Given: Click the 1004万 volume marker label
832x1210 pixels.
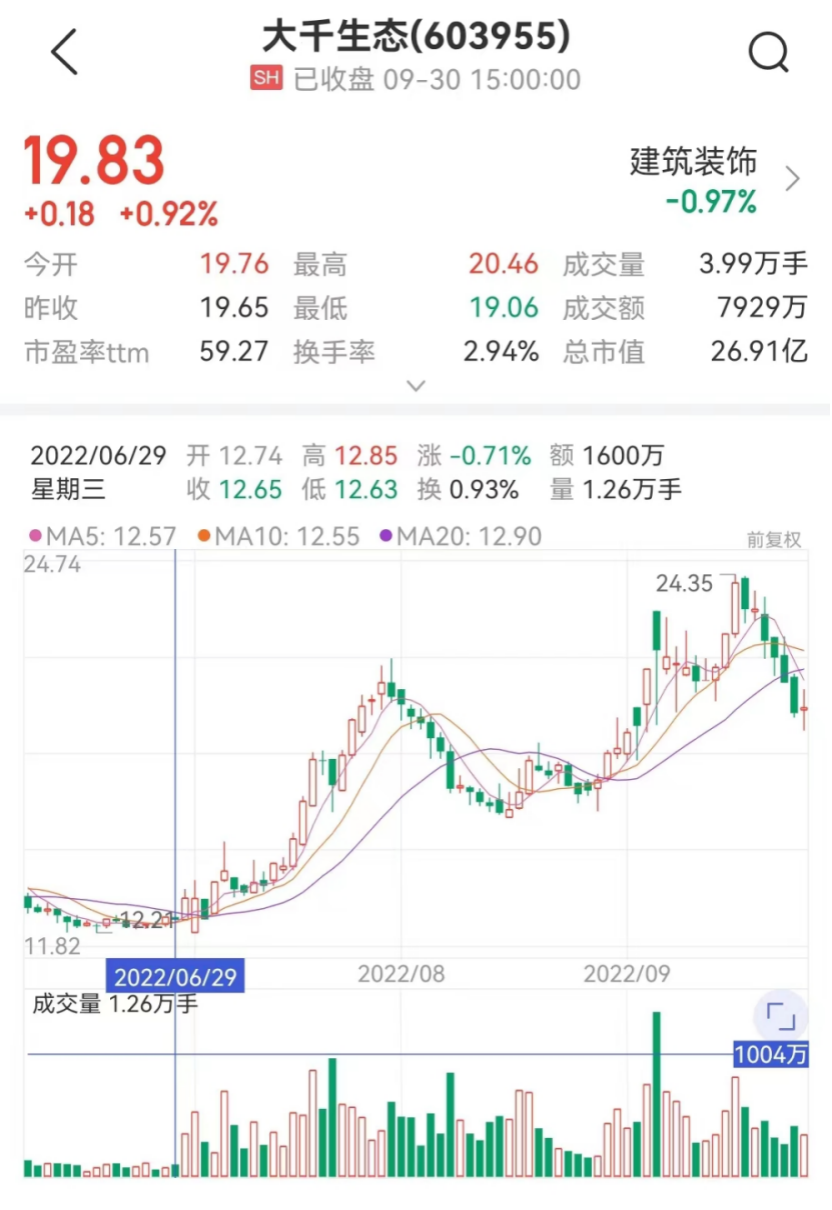Looking at the screenshot, I should tap(770, 1055).
